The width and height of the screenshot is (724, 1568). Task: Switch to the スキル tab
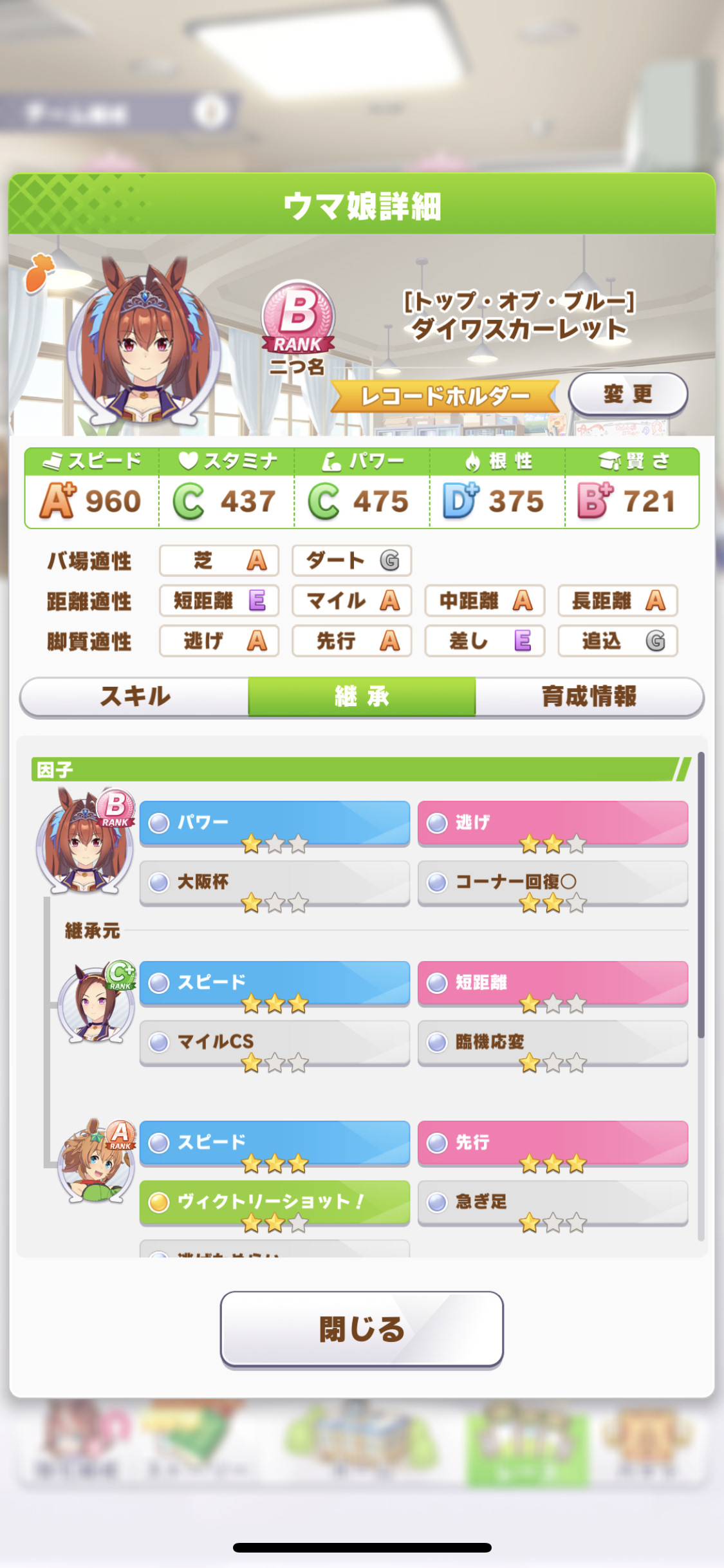point(135,696)
